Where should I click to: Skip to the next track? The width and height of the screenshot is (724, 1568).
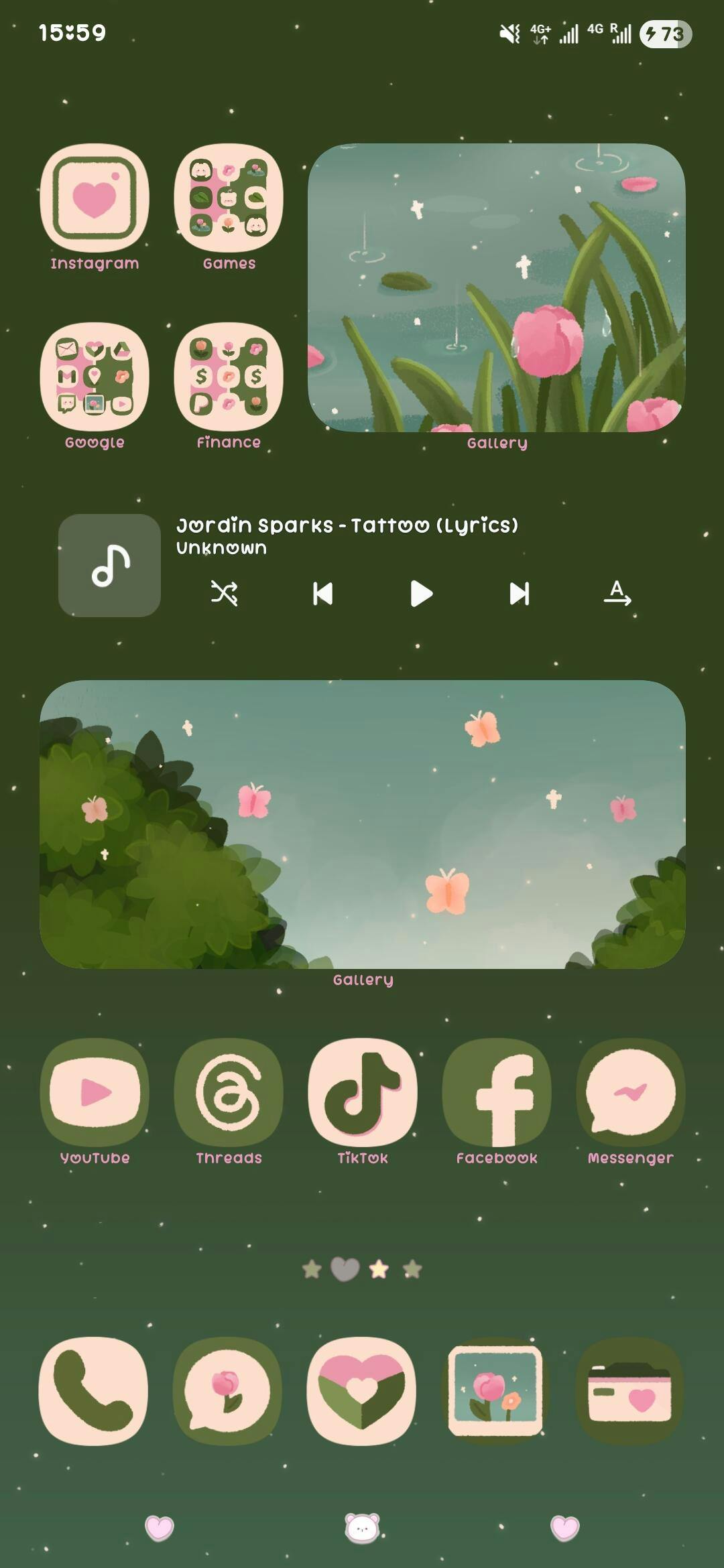(x=520, y=593)
